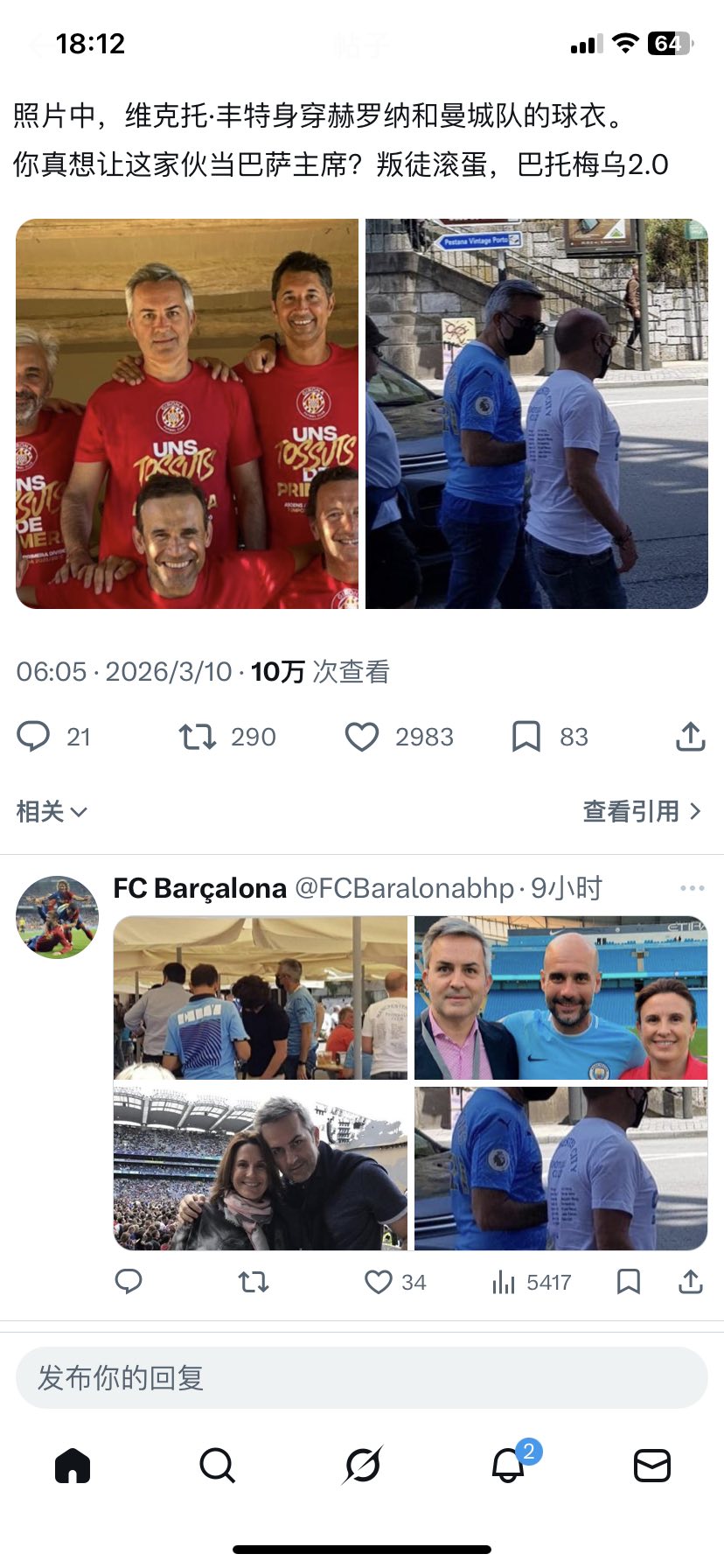Tap the 发布你的回复 reply field

(362, 1377)
